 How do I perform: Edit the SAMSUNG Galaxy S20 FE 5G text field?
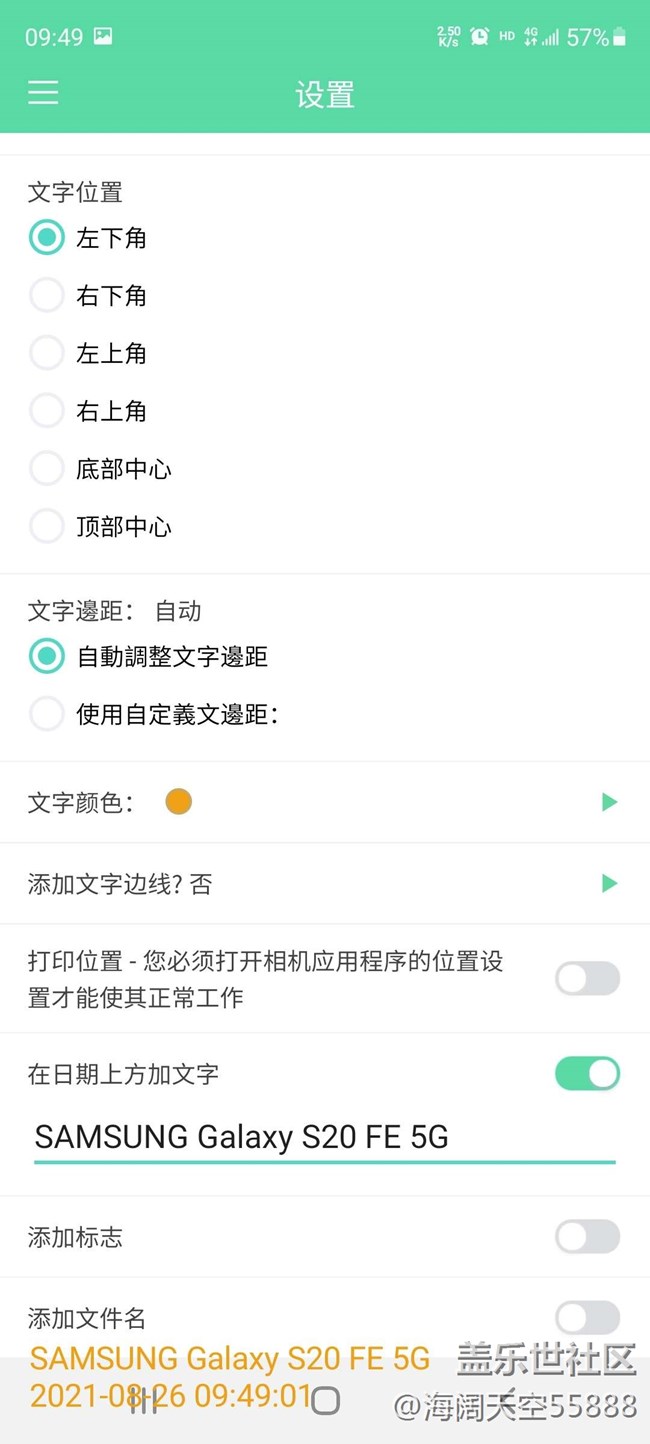click(x=324, y=1137)
